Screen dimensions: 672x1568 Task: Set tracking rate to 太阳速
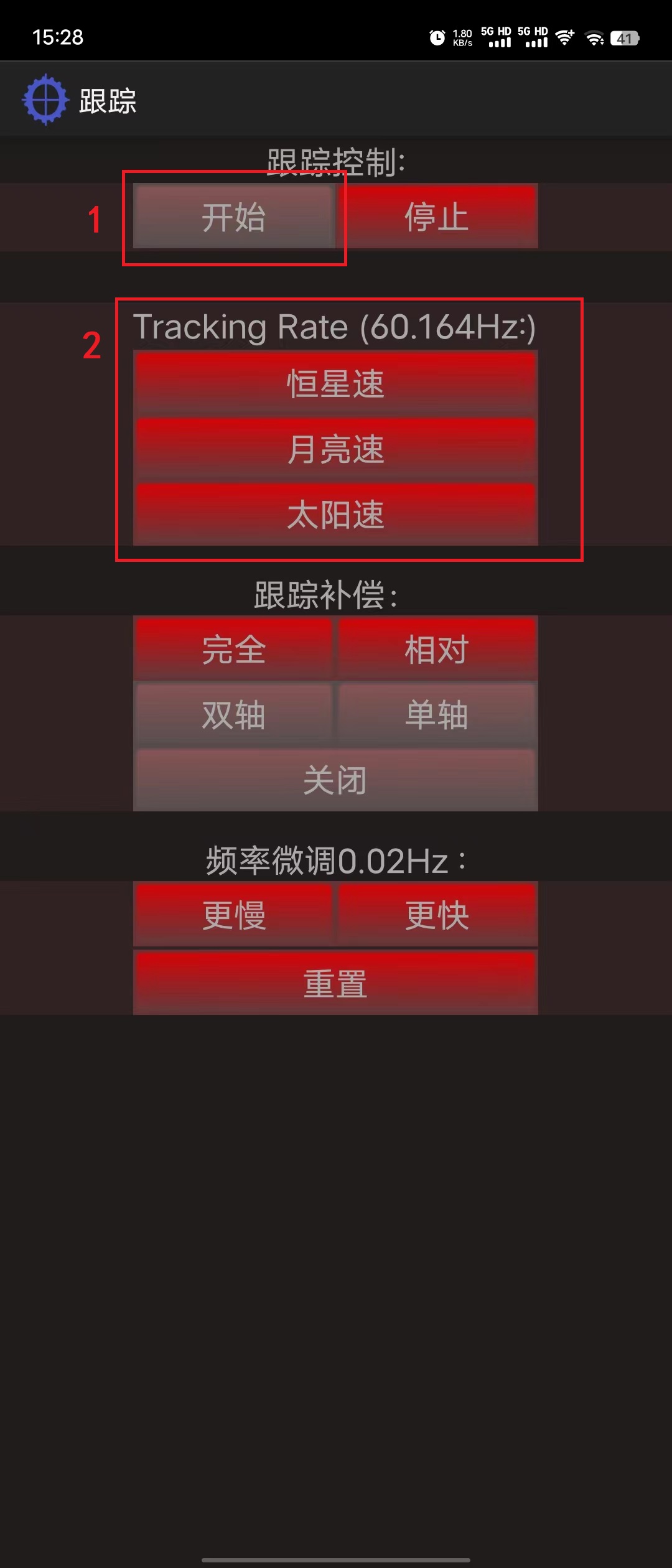tap(335, 515)
